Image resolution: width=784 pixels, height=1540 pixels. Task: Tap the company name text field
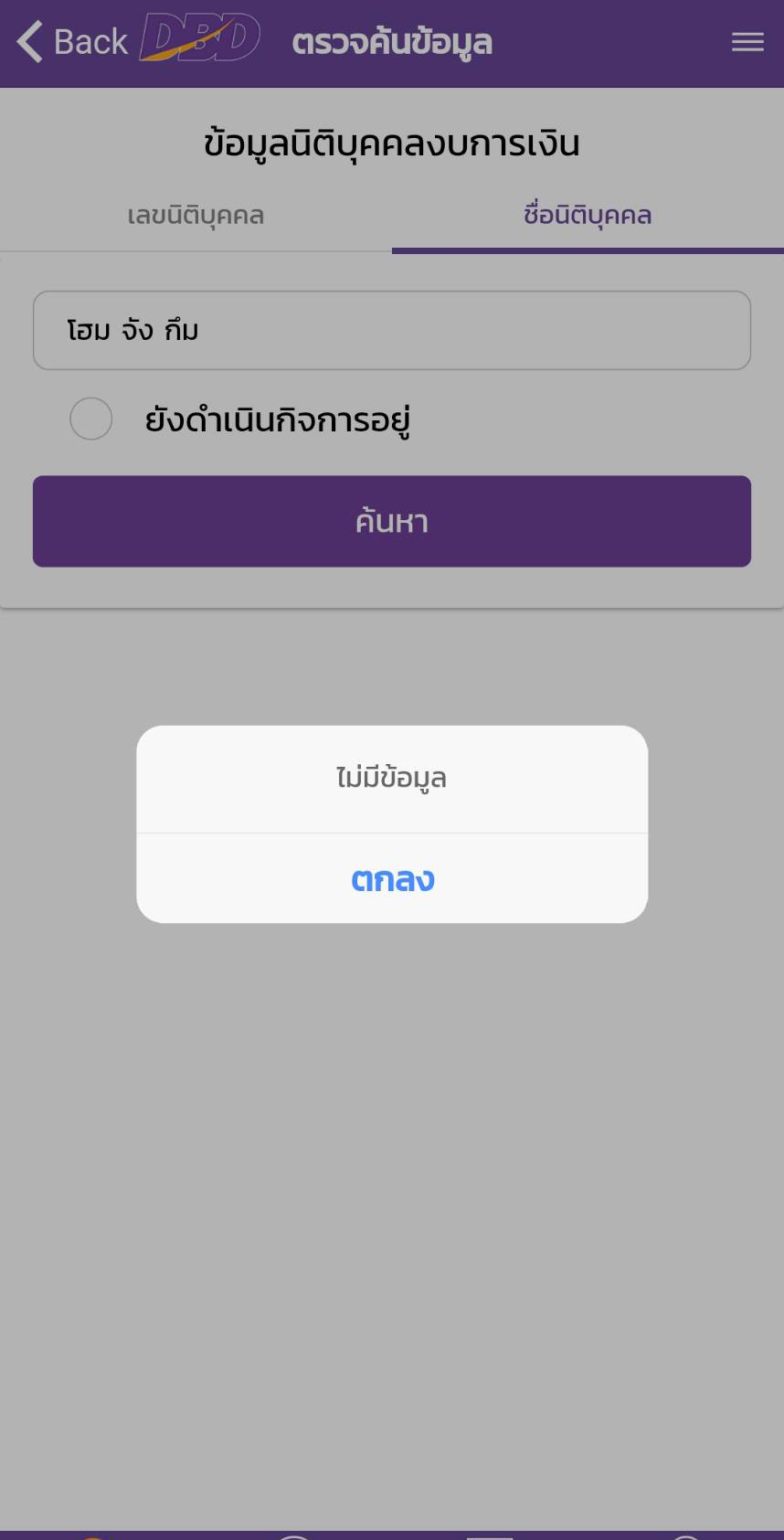tap(392, 330)
